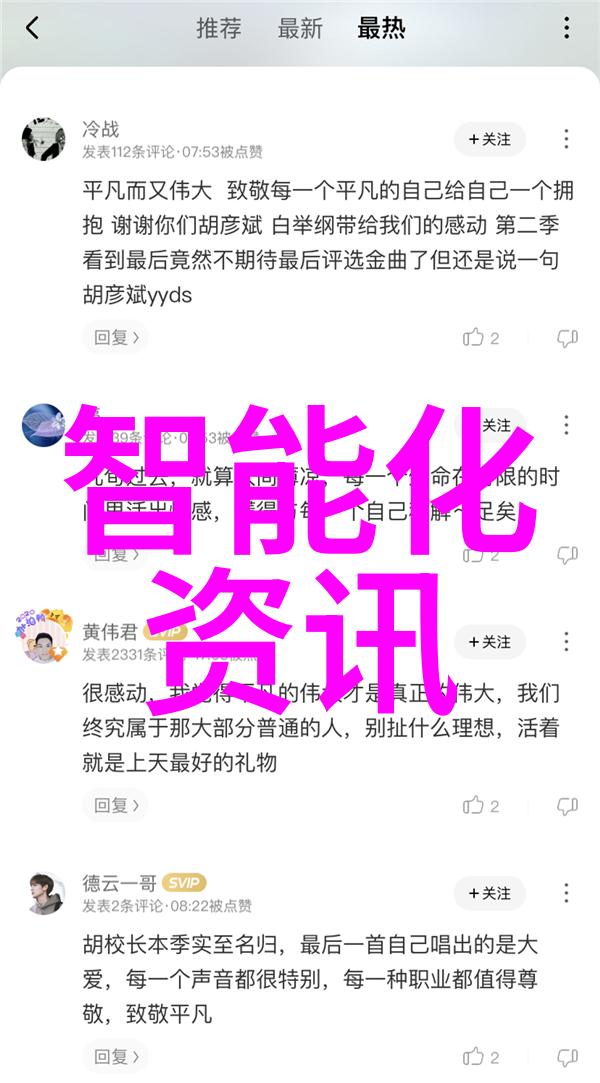Follow user 黄伟君
This screenshot has width=600, height=1083.
pyautogui.click(x=490, y=642)
